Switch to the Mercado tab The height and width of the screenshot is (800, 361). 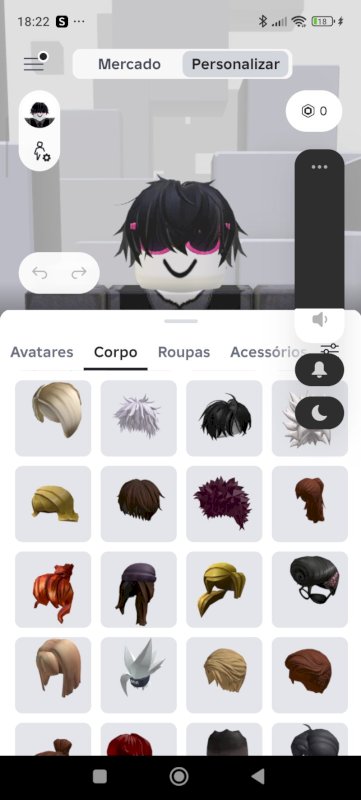coord(129,64)
